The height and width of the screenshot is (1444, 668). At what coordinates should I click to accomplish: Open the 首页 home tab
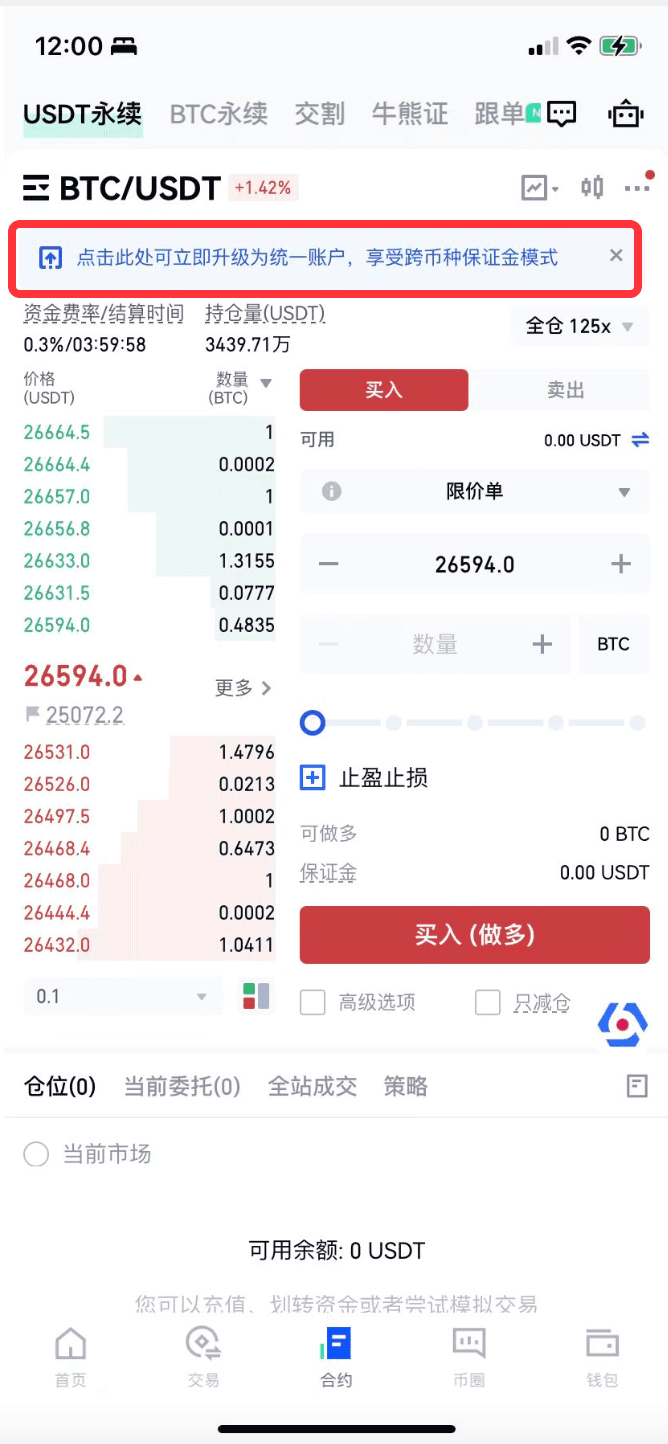[x=70, y=1355]
